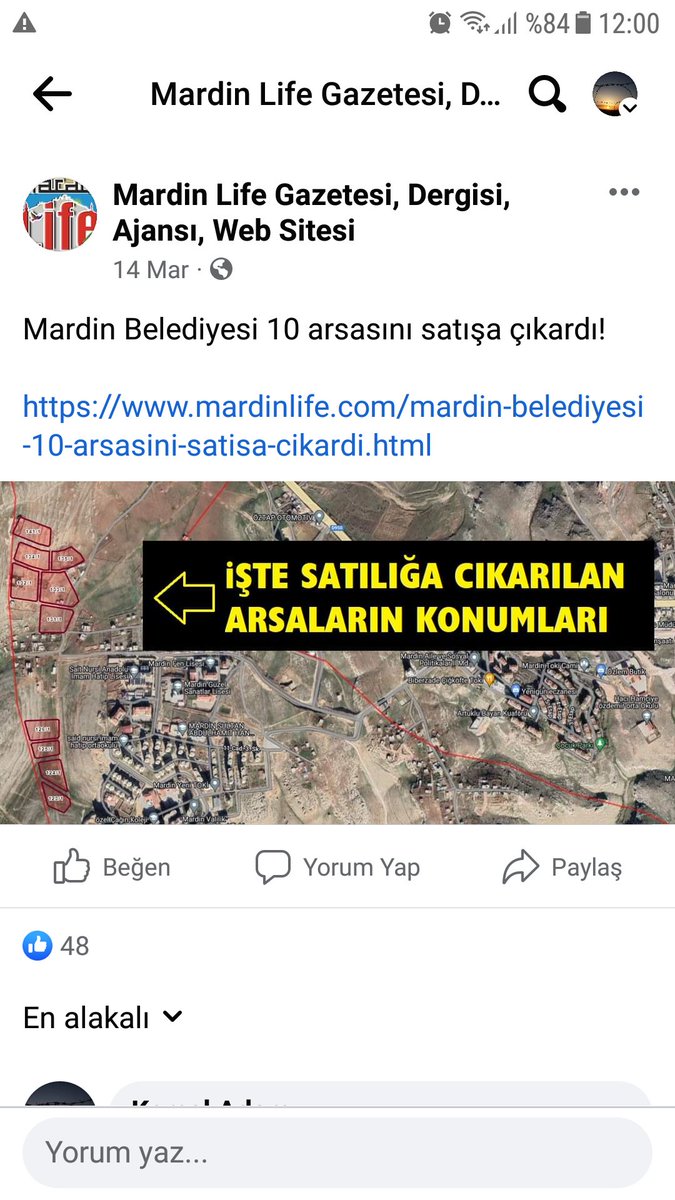The height and width of the screenshot is (1200, 675).
Task: Share the post with Paylaş
Action: click(562, 867)
